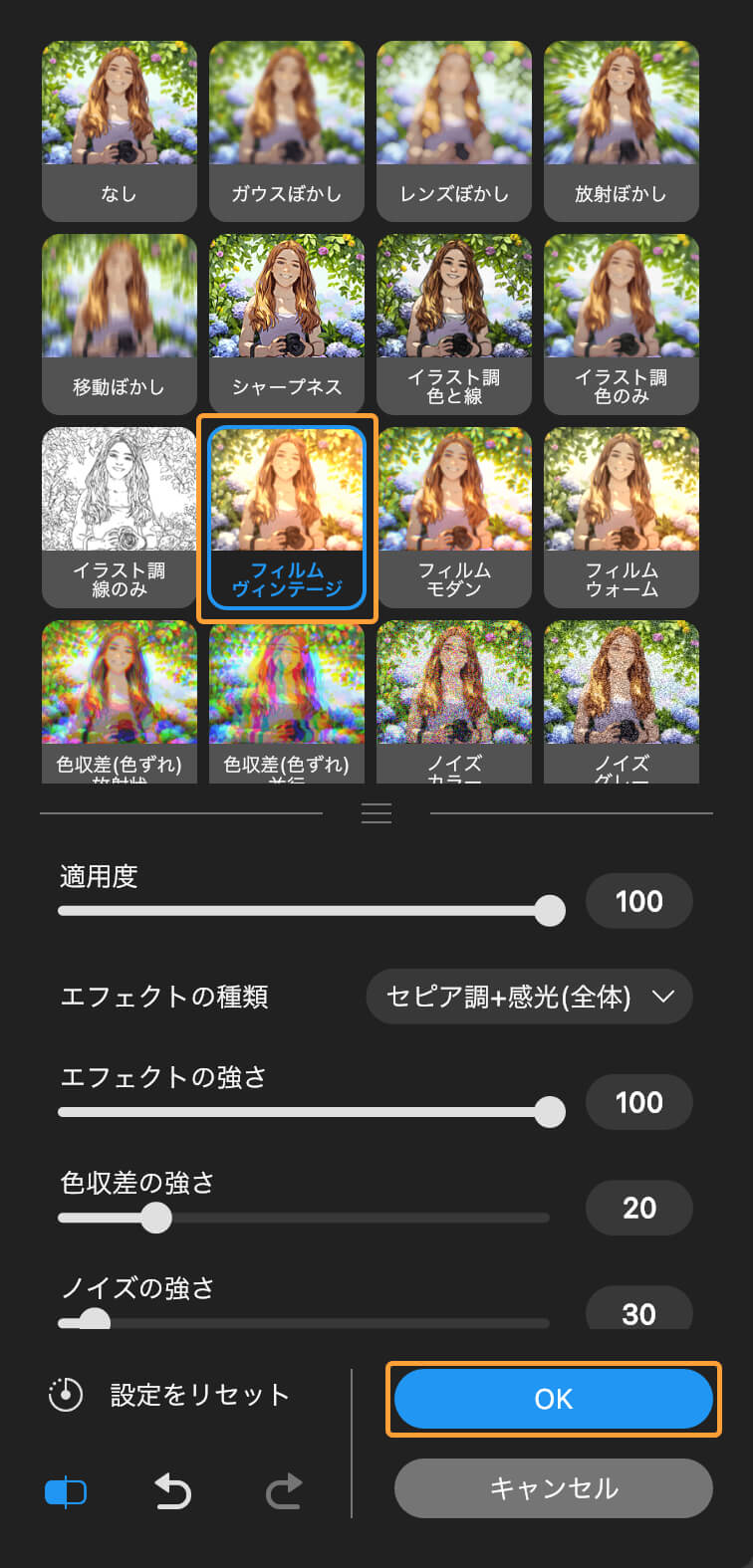The image size is (753, 1568).
Task: Collapse the filter panel using the drag handle
Action: pyautogui.click(x=376, y=812)
